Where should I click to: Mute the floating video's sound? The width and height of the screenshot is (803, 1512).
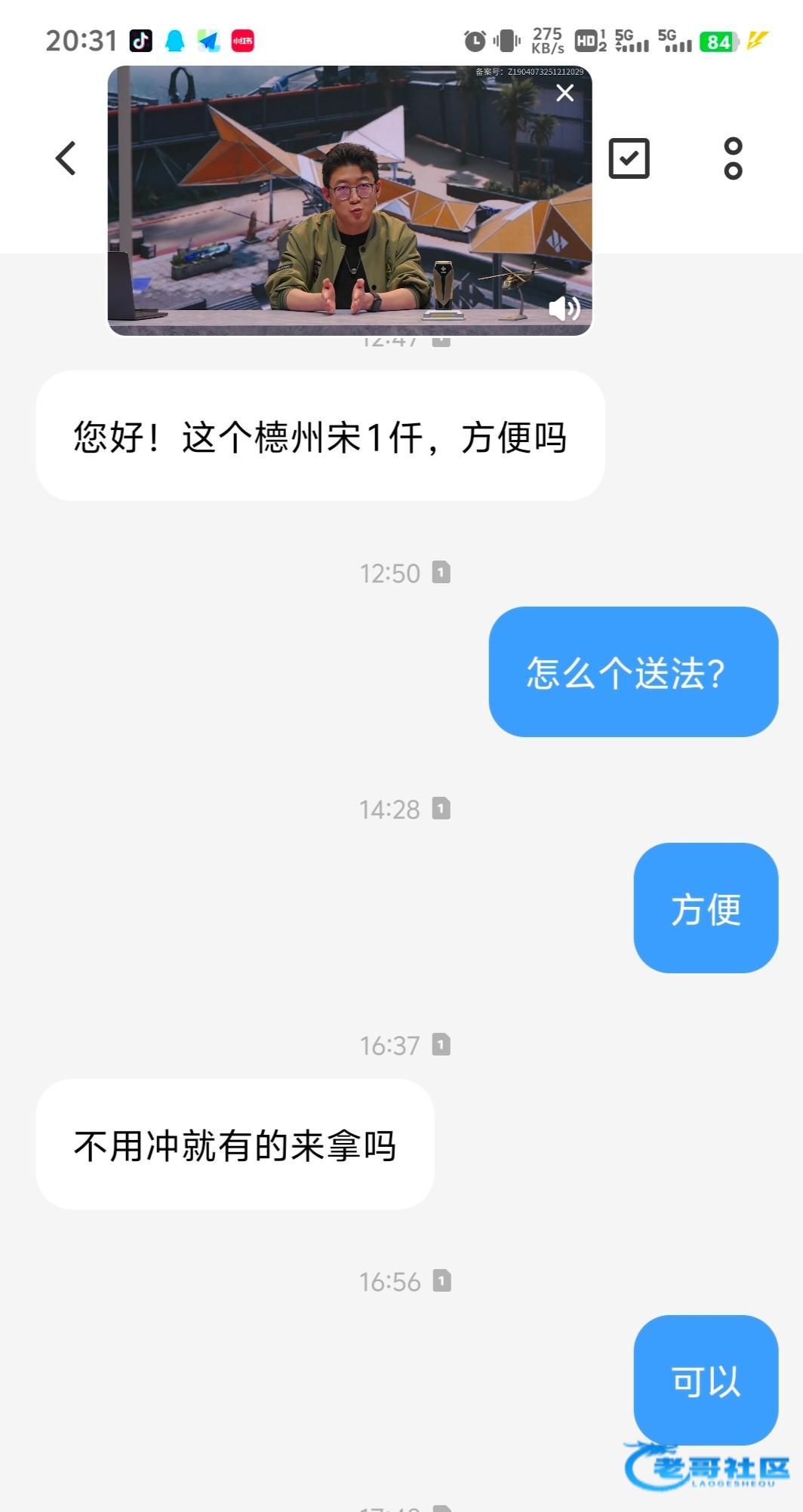pyautogui.click(x=564, y=308)
